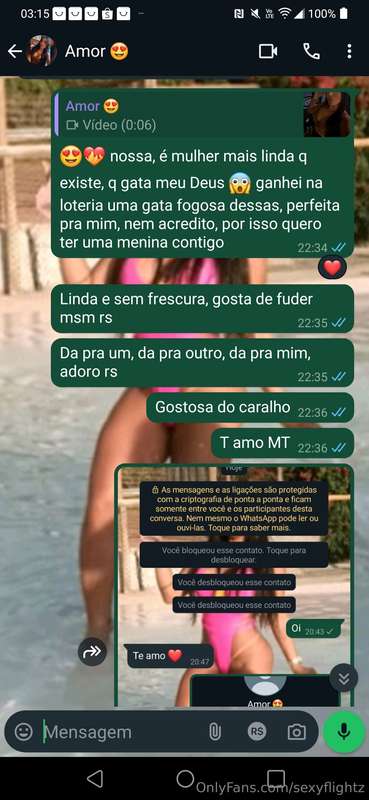
Task: Go to the home screen
Action: click(x=186, y=779)
